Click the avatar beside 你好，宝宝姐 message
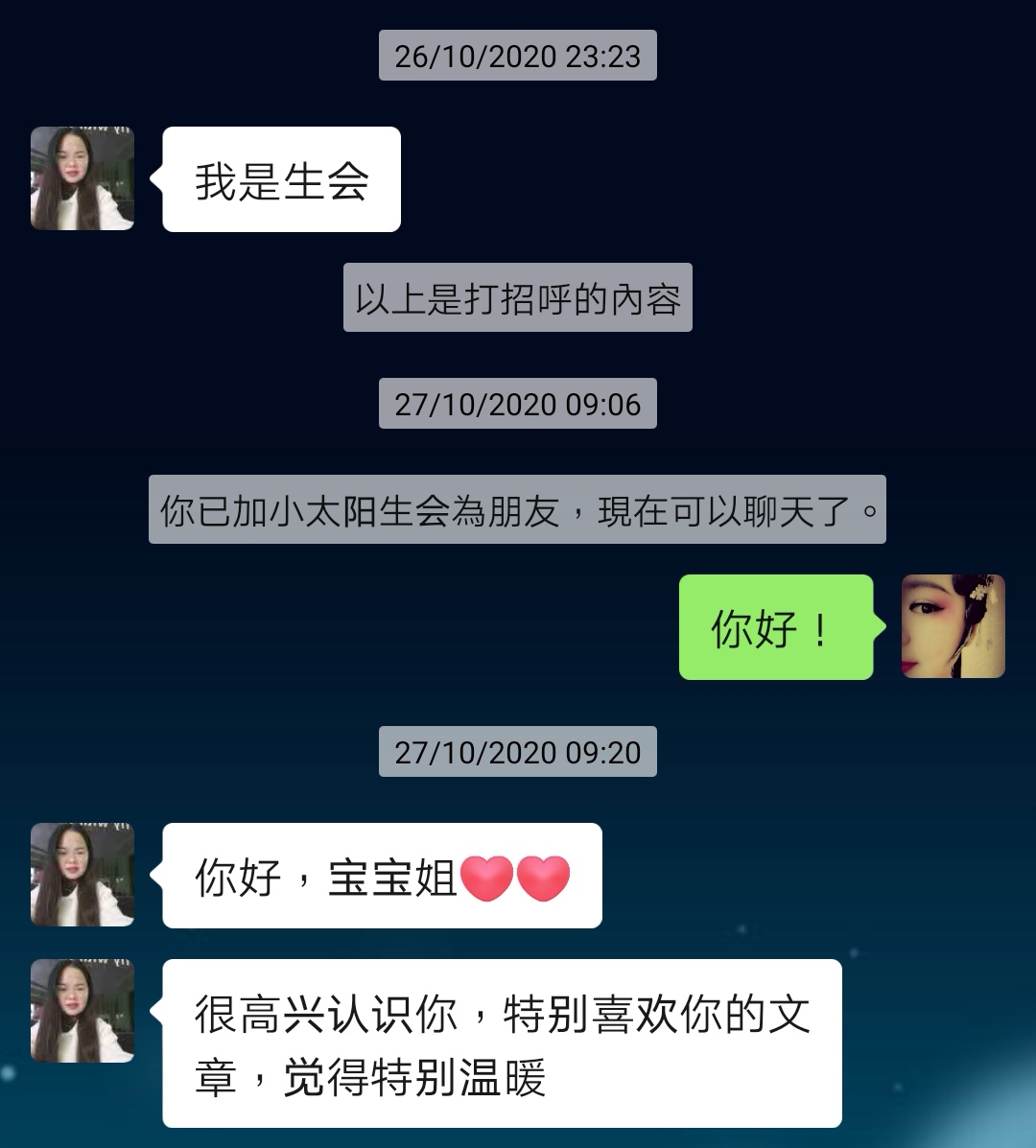The image size is (1036, 1148). (x=82, y=875)
